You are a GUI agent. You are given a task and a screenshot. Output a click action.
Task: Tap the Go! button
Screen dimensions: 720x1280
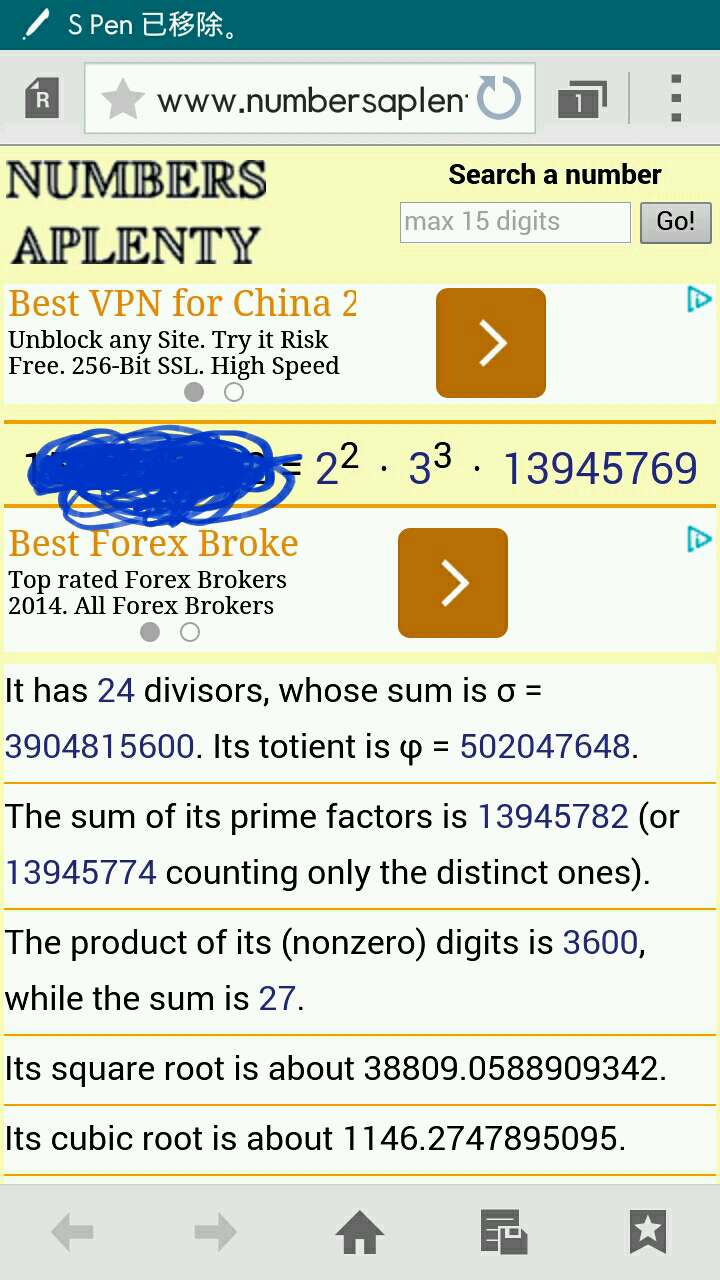tap(675, 222)
